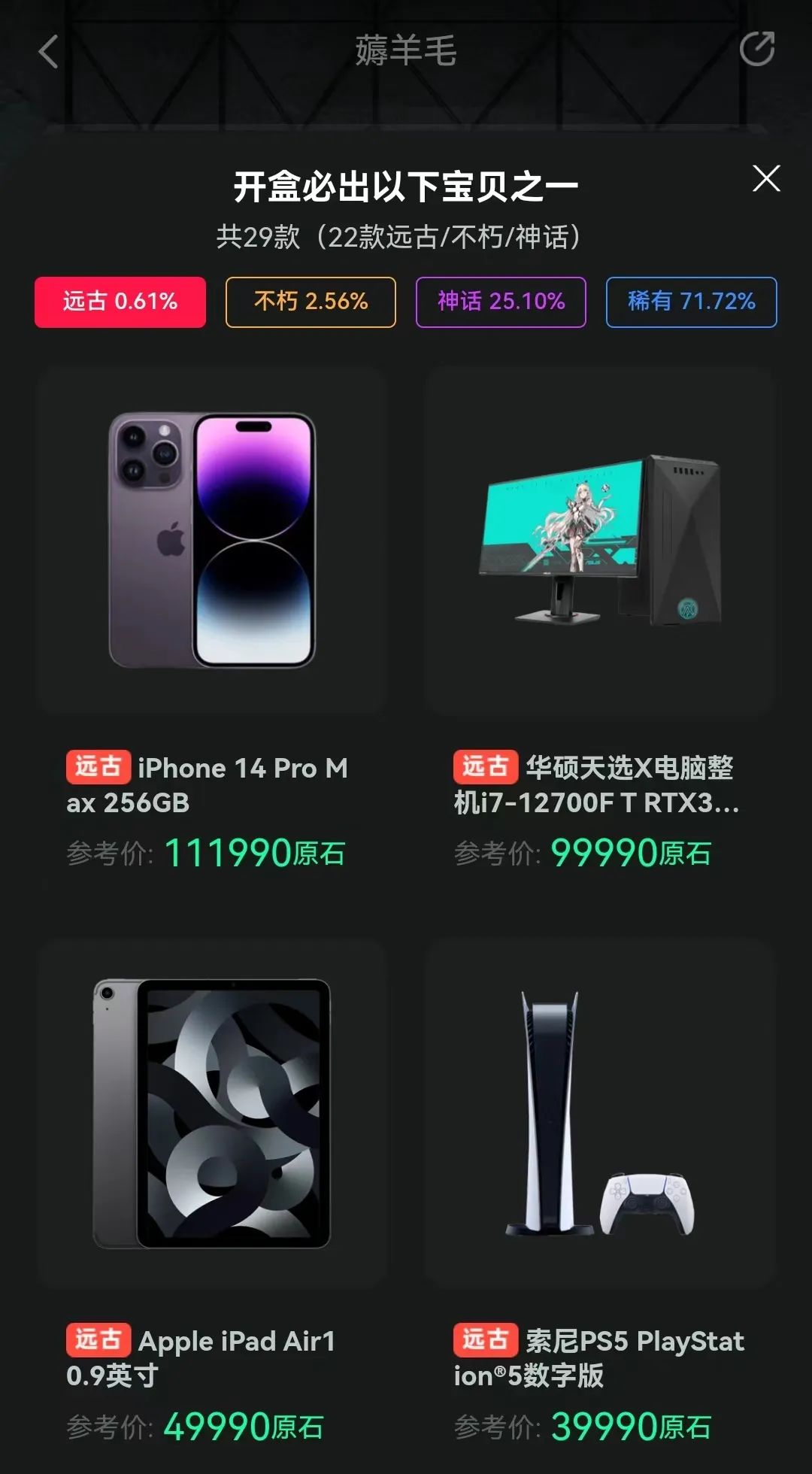Close the prize list popup with the X

766,179
